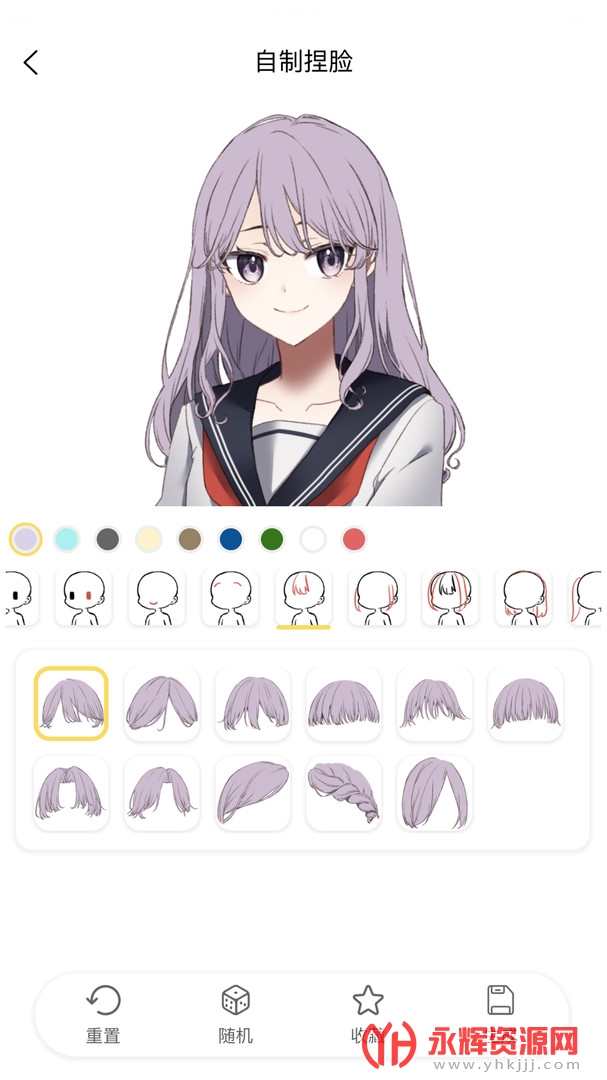Pick the brown color swatch
The width and height of the screenshot is (607, 1080).
click(x=190, y=540)
